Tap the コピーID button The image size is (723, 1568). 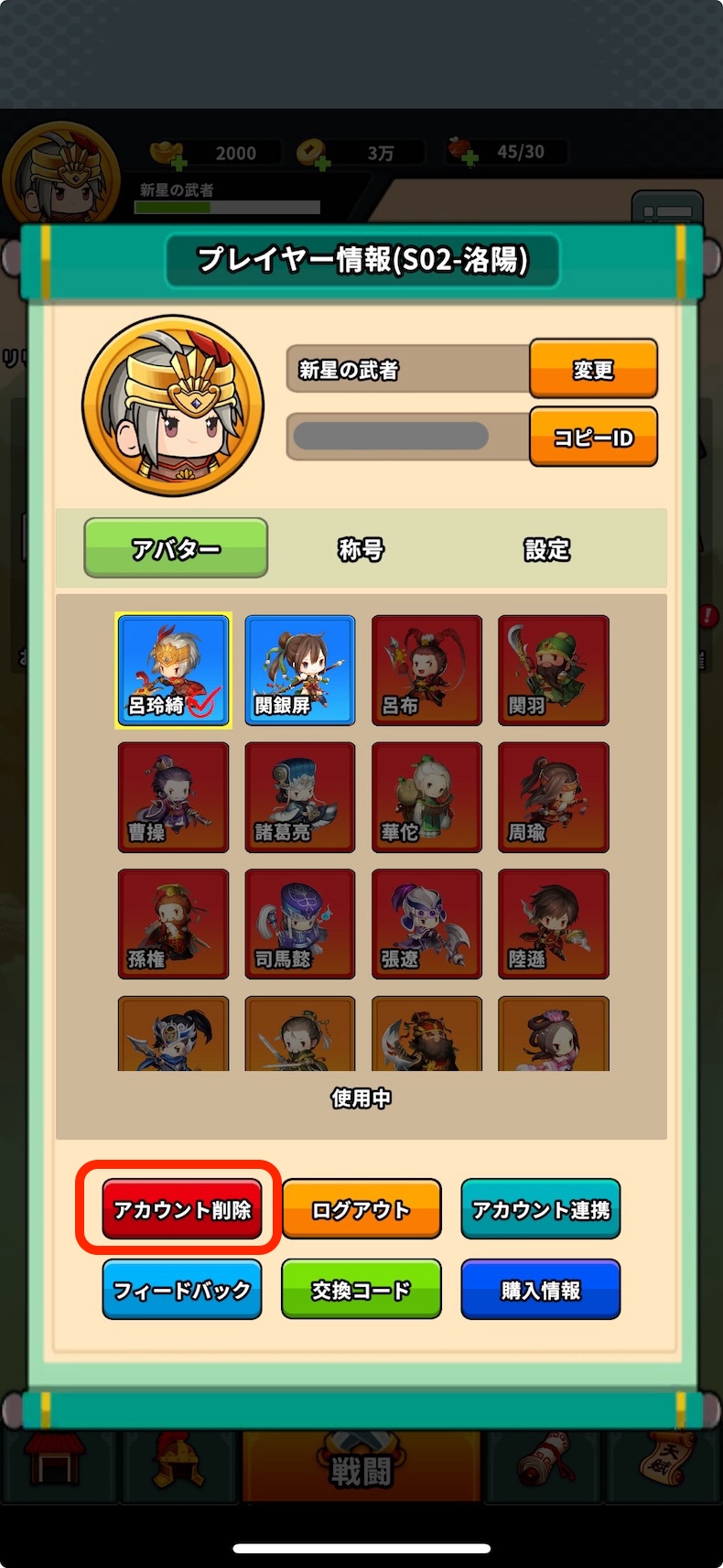point(593,437)
